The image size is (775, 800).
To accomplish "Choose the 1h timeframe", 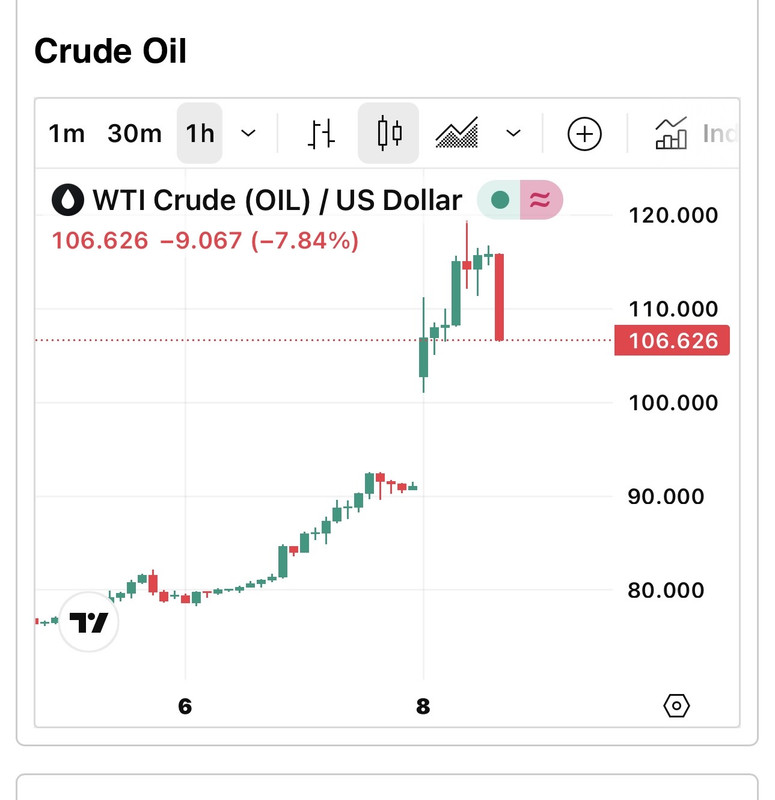I will pos(200,133).
